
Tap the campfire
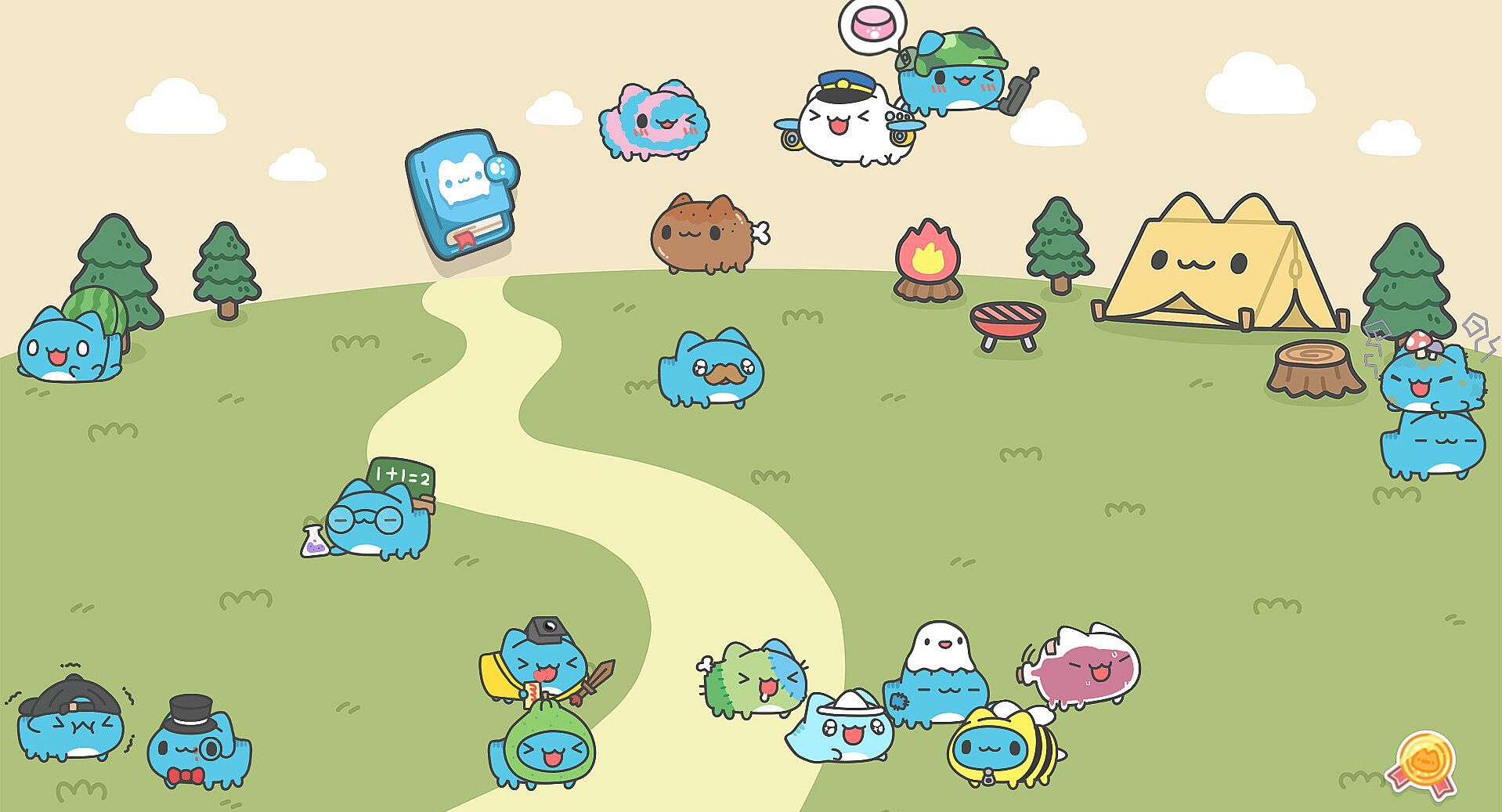pos(927,262)
